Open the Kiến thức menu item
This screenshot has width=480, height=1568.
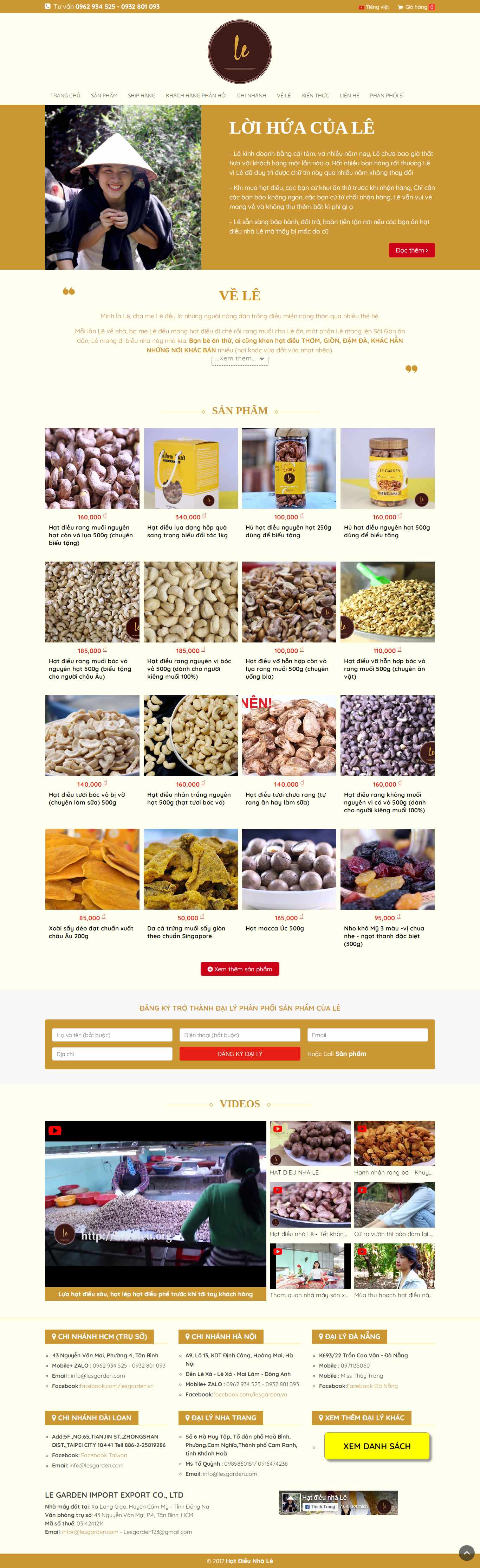click(x=315, y=96)
